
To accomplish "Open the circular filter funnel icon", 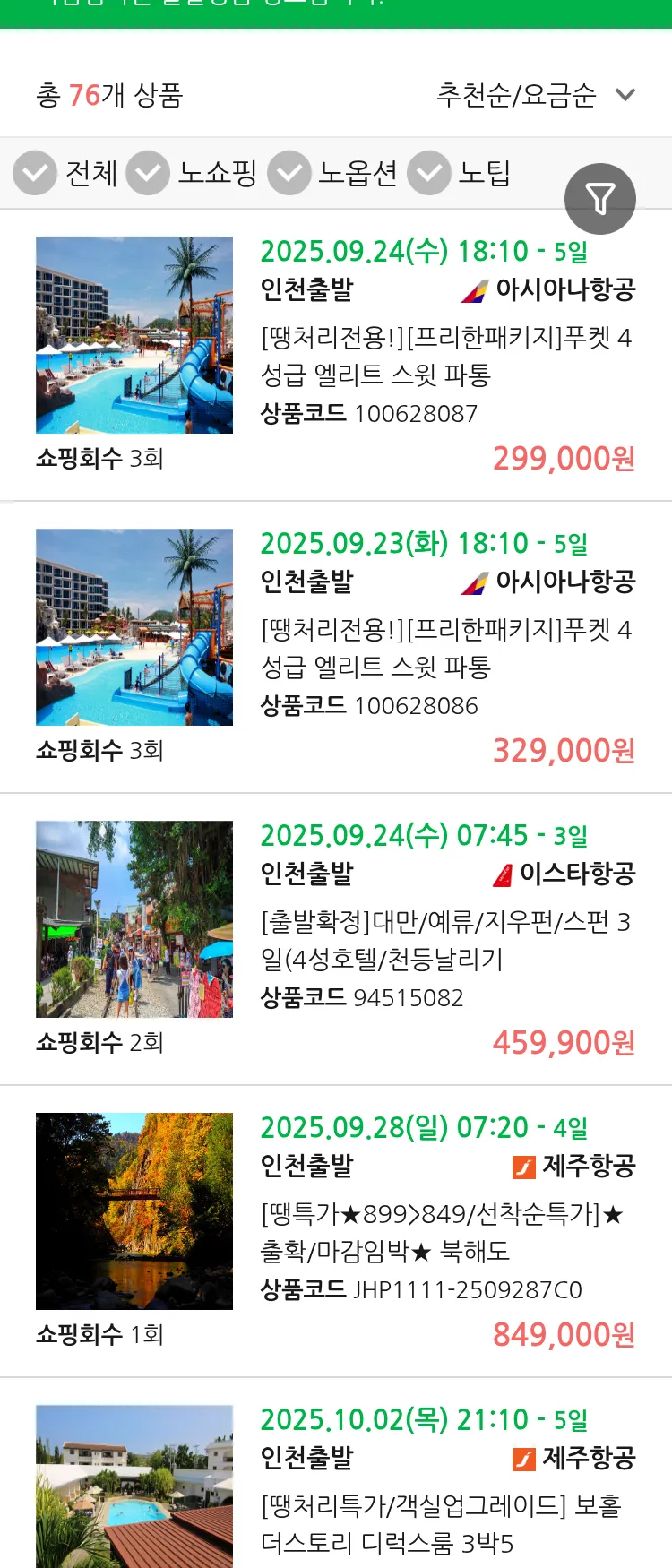I will (600, 198).
